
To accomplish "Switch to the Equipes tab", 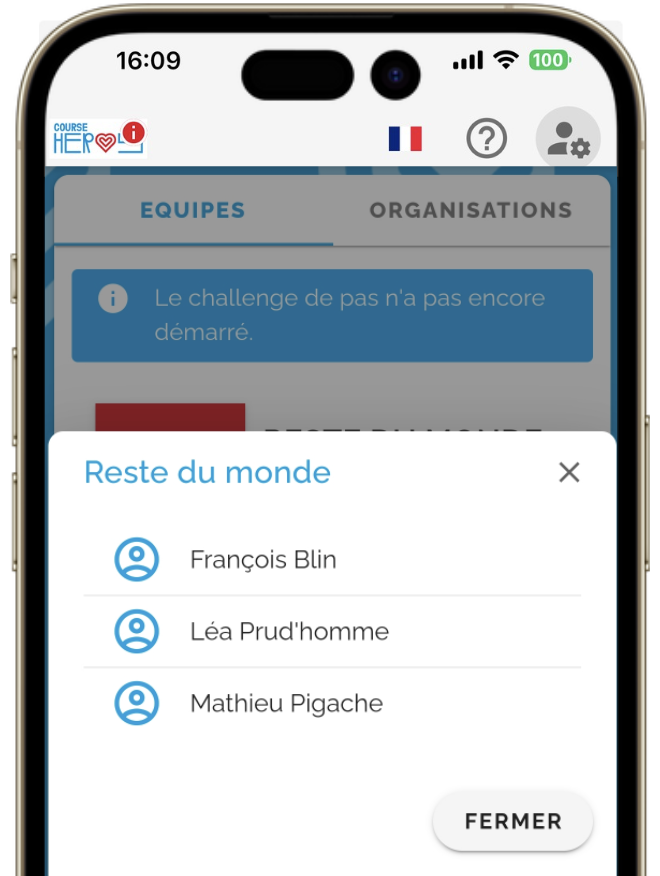I will pyautogui.click(x=193, y=211).
